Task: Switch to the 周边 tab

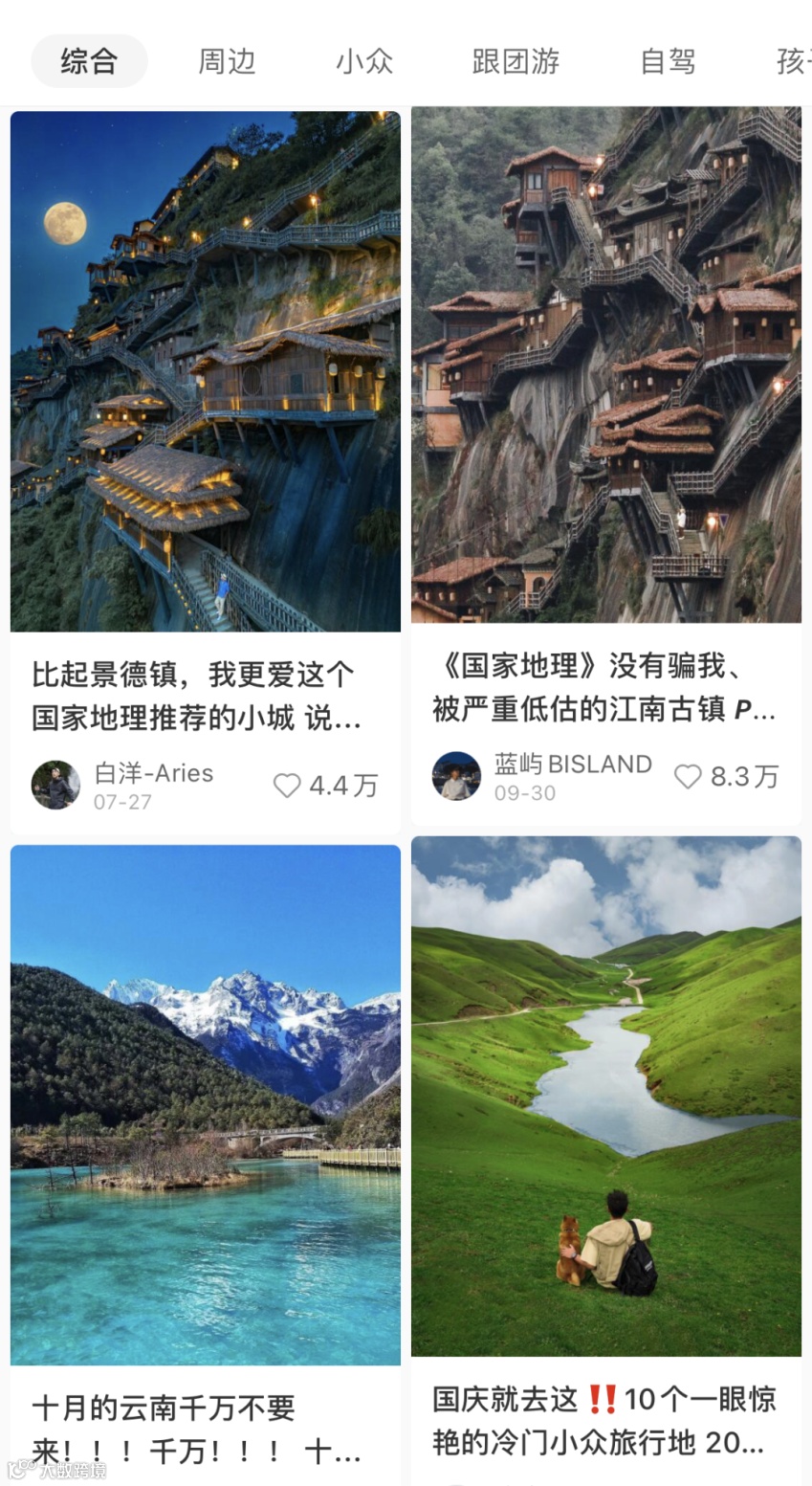Action: click(227, 61)
